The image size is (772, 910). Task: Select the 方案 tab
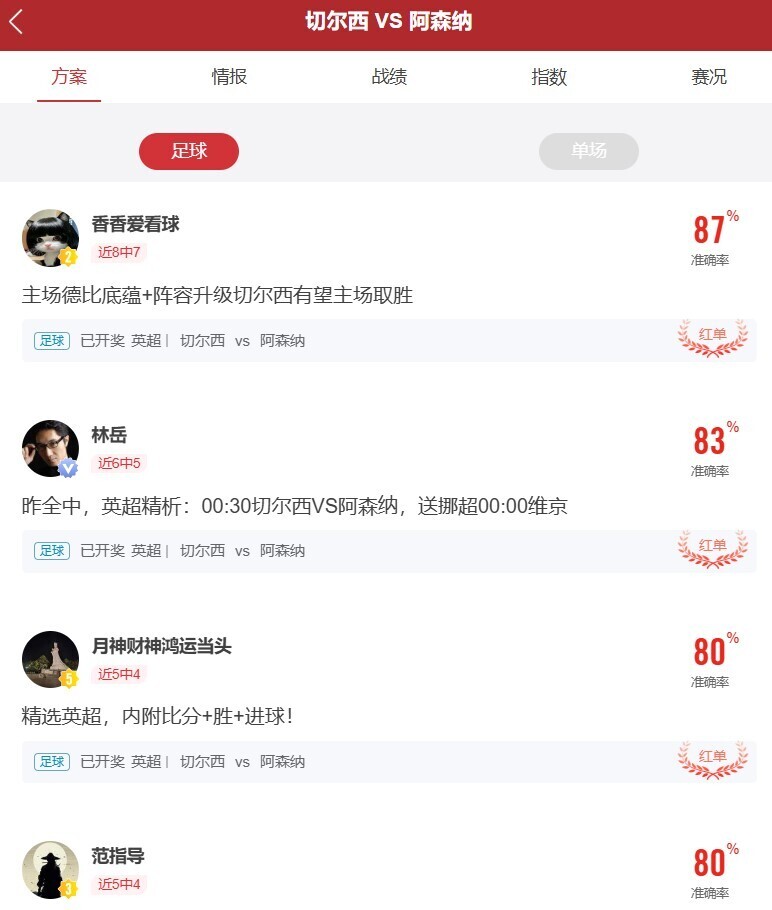(x=69, y=77)
